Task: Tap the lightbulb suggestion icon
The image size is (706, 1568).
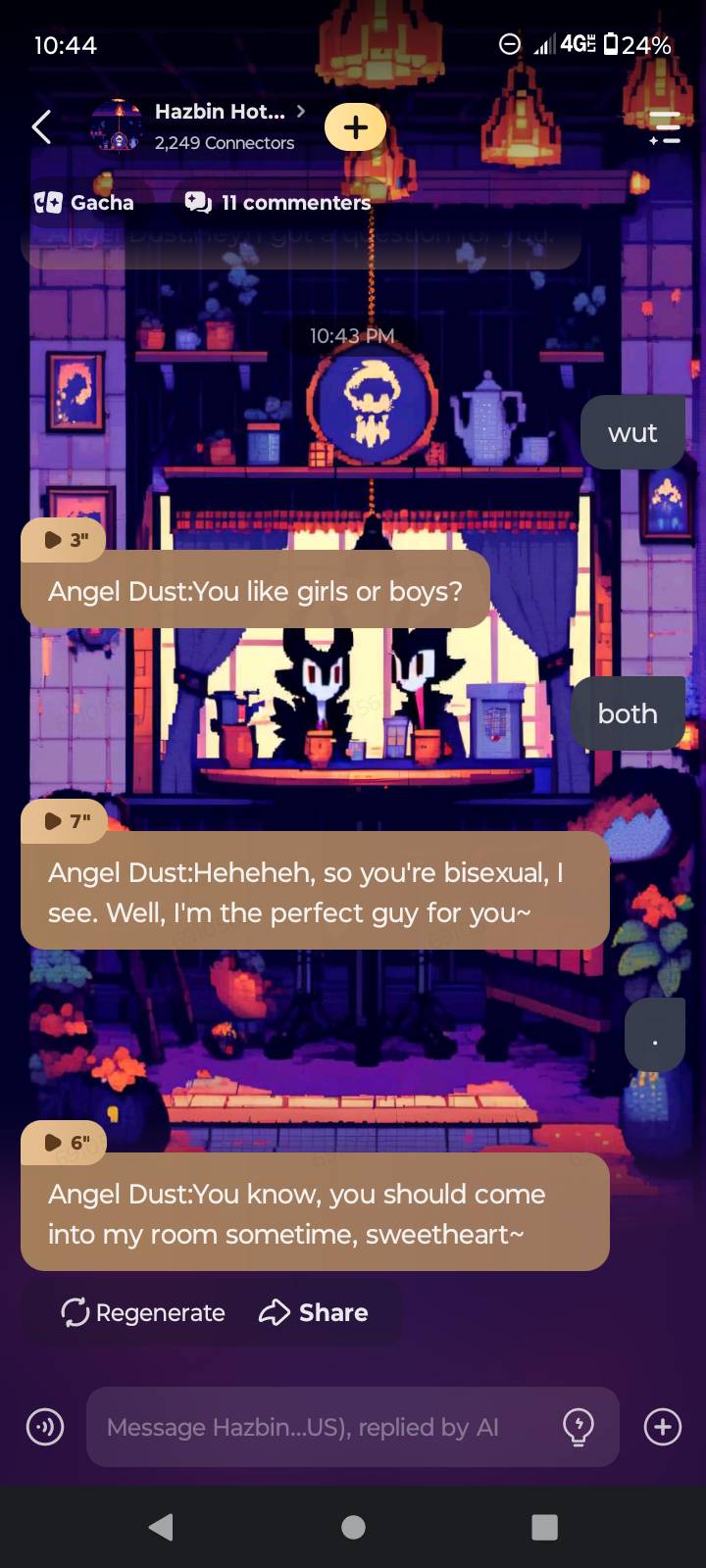Action: pos(579,1427)
